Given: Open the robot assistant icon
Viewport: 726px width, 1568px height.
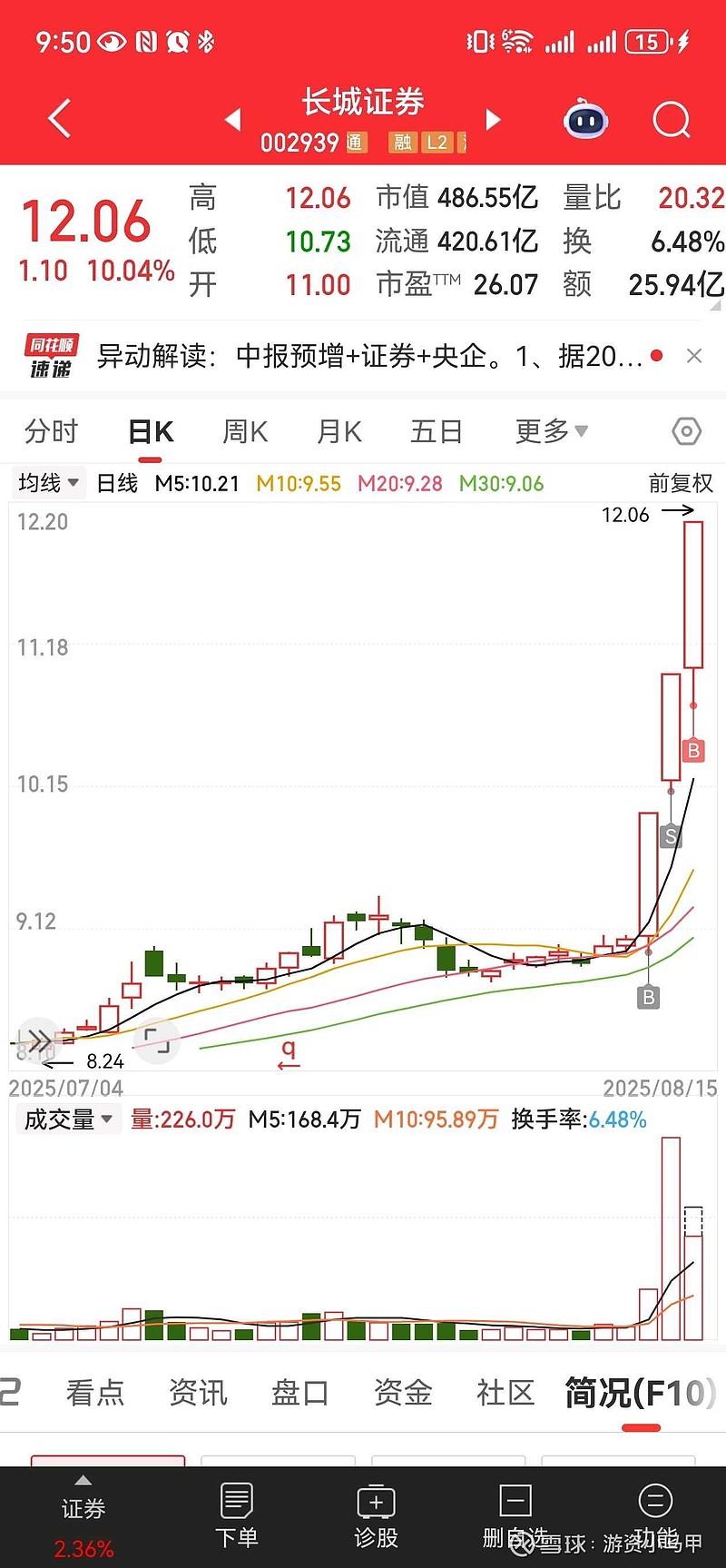Looking at the screenshot, I should [585, 119].
